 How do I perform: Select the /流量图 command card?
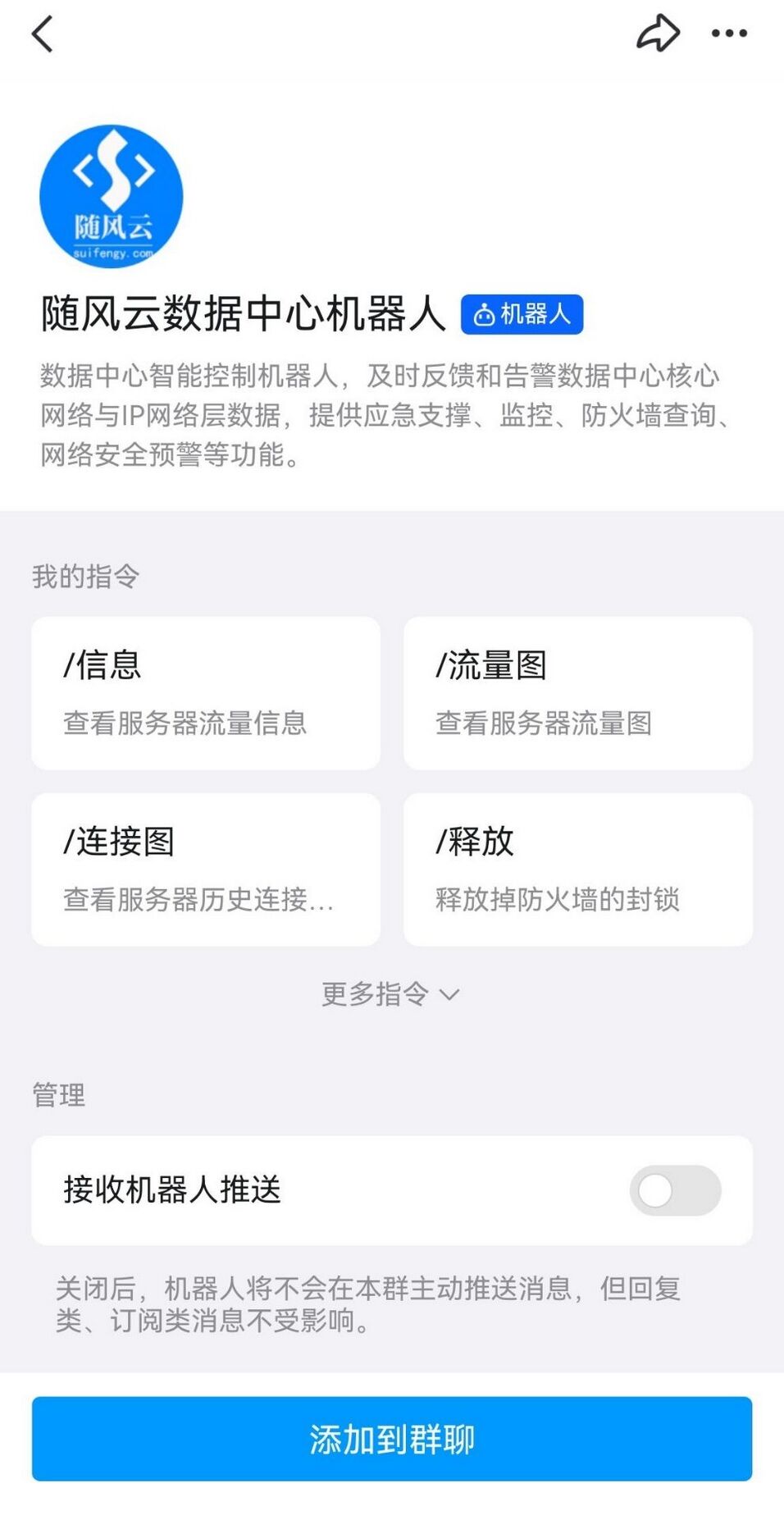coord(577,693)
